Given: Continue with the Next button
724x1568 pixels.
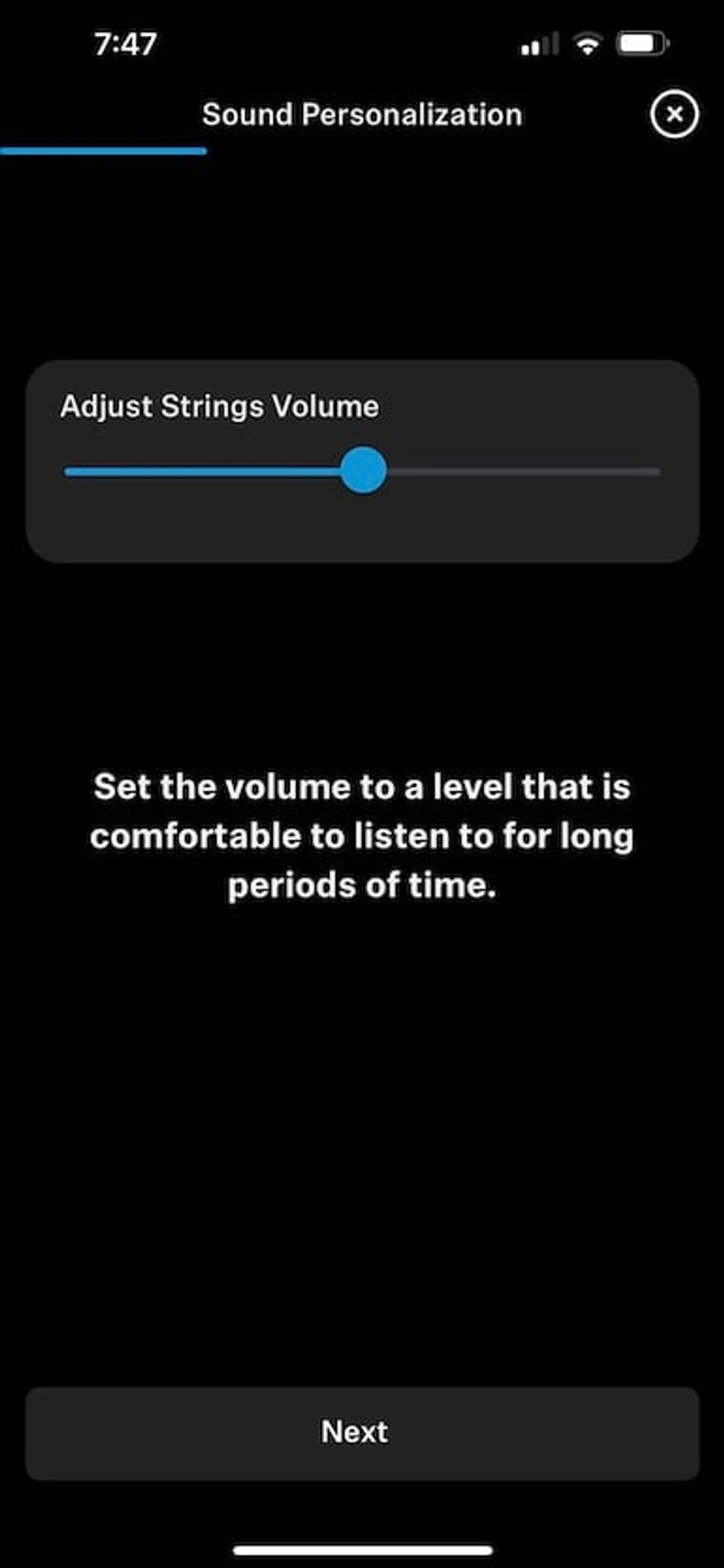Looking at the screenshot, I should 362,1432.
